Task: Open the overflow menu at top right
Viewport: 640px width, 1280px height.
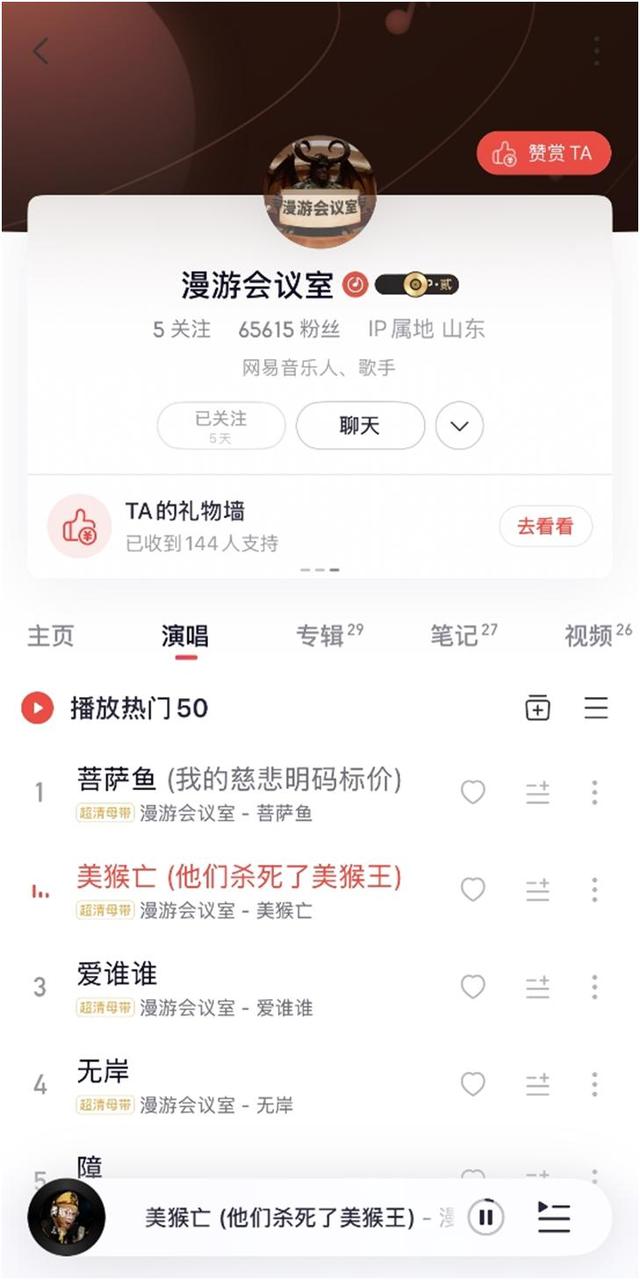Action: (x=597, y=51)
